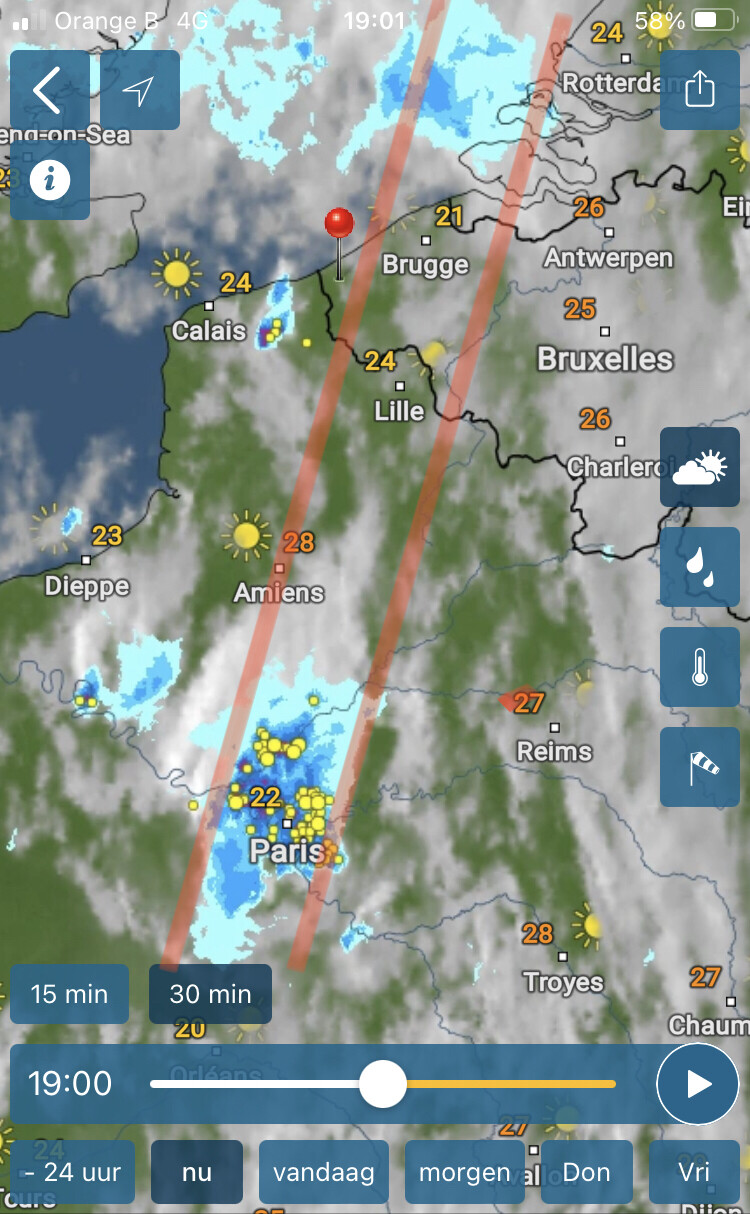The width and height of the screenshot is (750, 1214).
Task: Choose the 15 min interval
Action: [x=69, y=994]
